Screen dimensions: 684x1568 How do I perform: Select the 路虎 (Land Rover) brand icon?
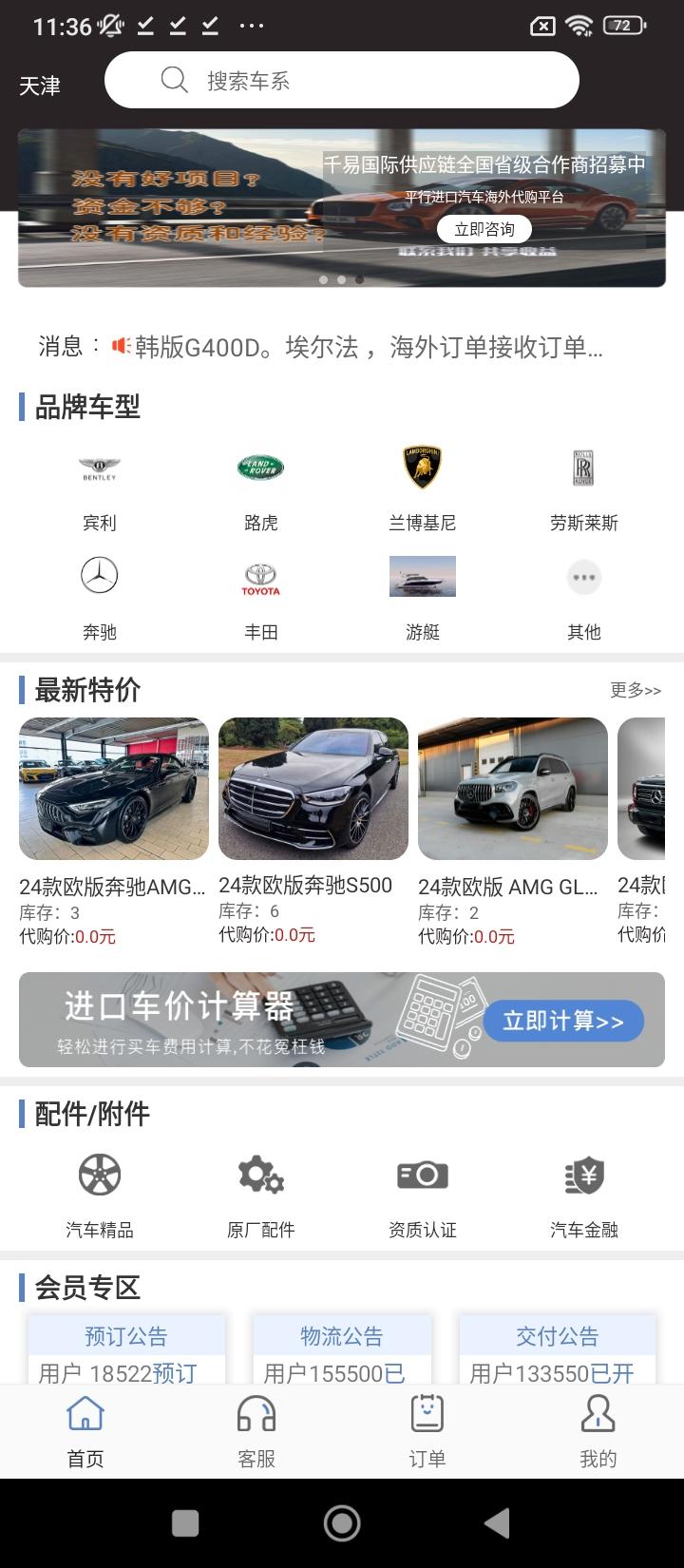click(260, 485)
